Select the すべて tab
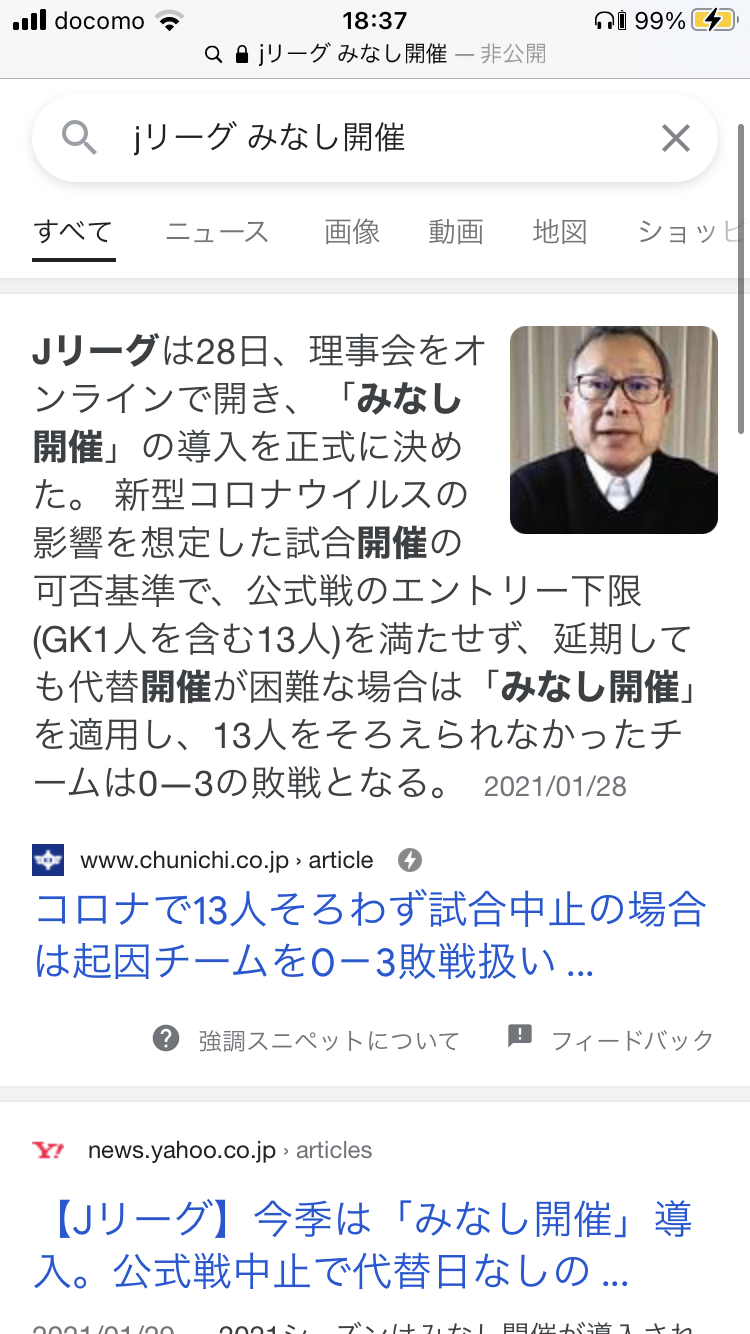This screenshot has height=1334, width=750. pyautogui.click(x=73, y=232)
